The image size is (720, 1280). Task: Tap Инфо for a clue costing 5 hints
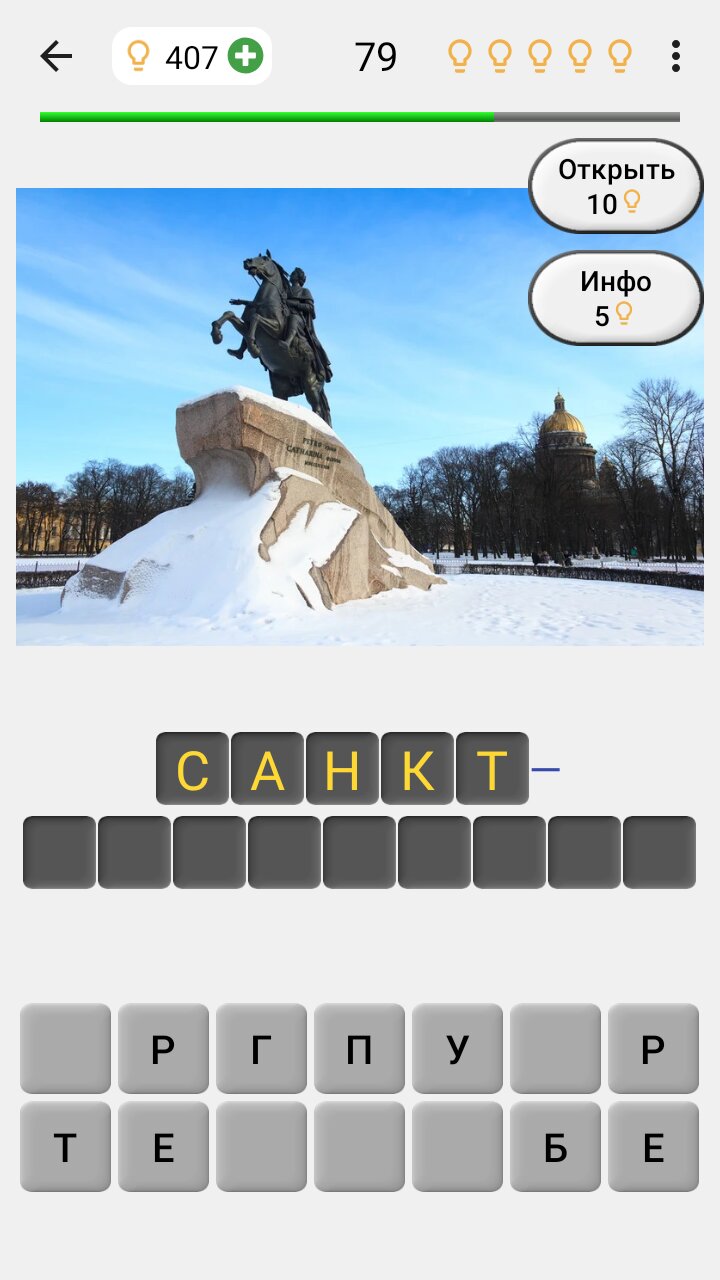pyautogui.click(x=616, y=298)
